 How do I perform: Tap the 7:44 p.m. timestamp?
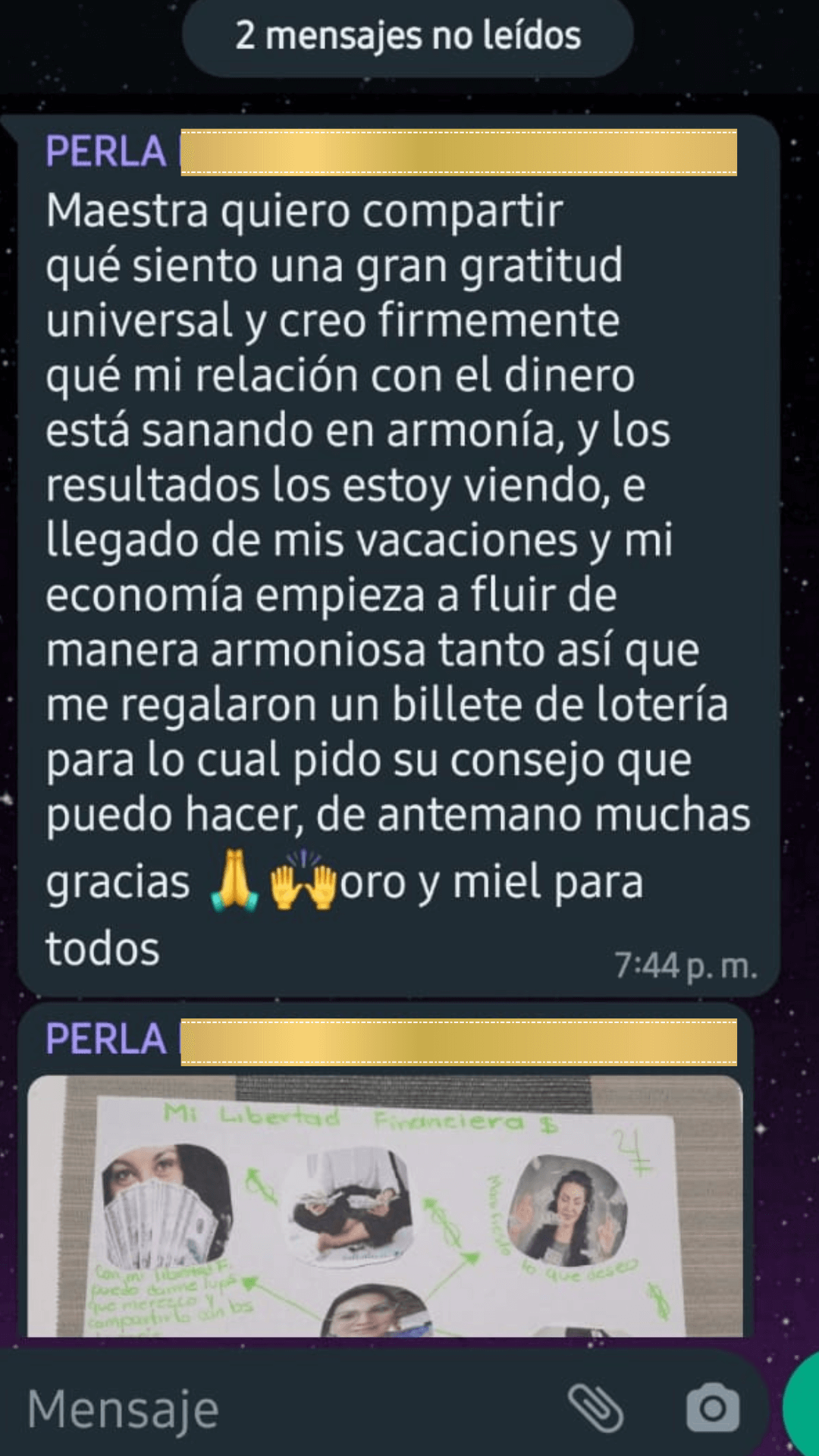pyautogui.click(x=686, y=965)
